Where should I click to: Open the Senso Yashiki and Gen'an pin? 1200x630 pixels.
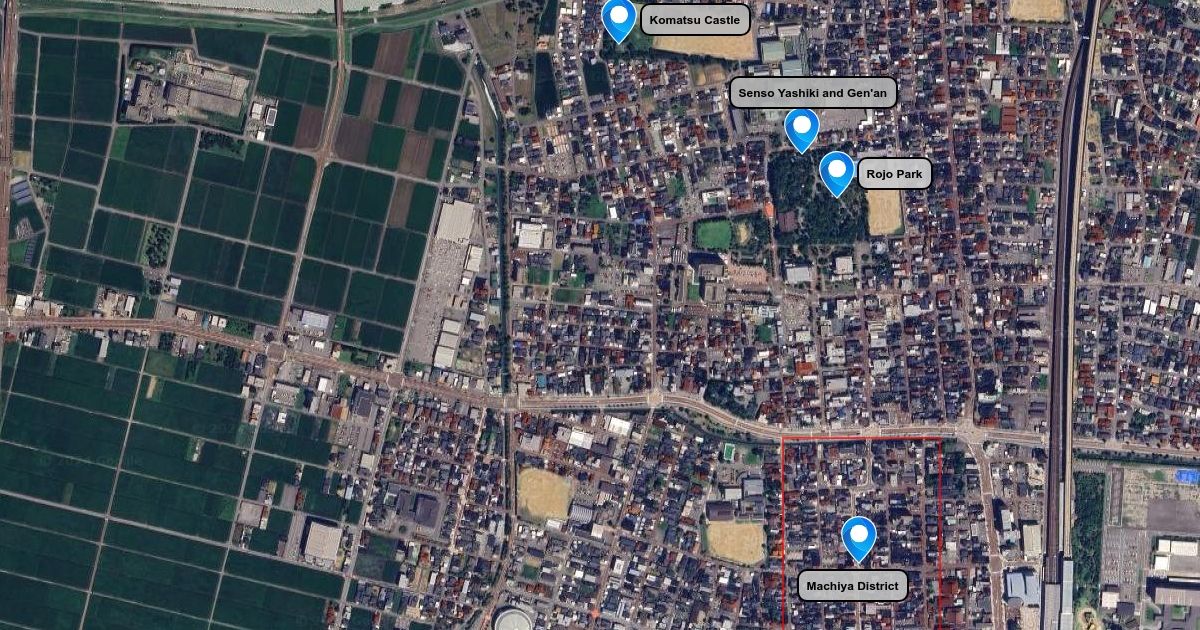802,129
